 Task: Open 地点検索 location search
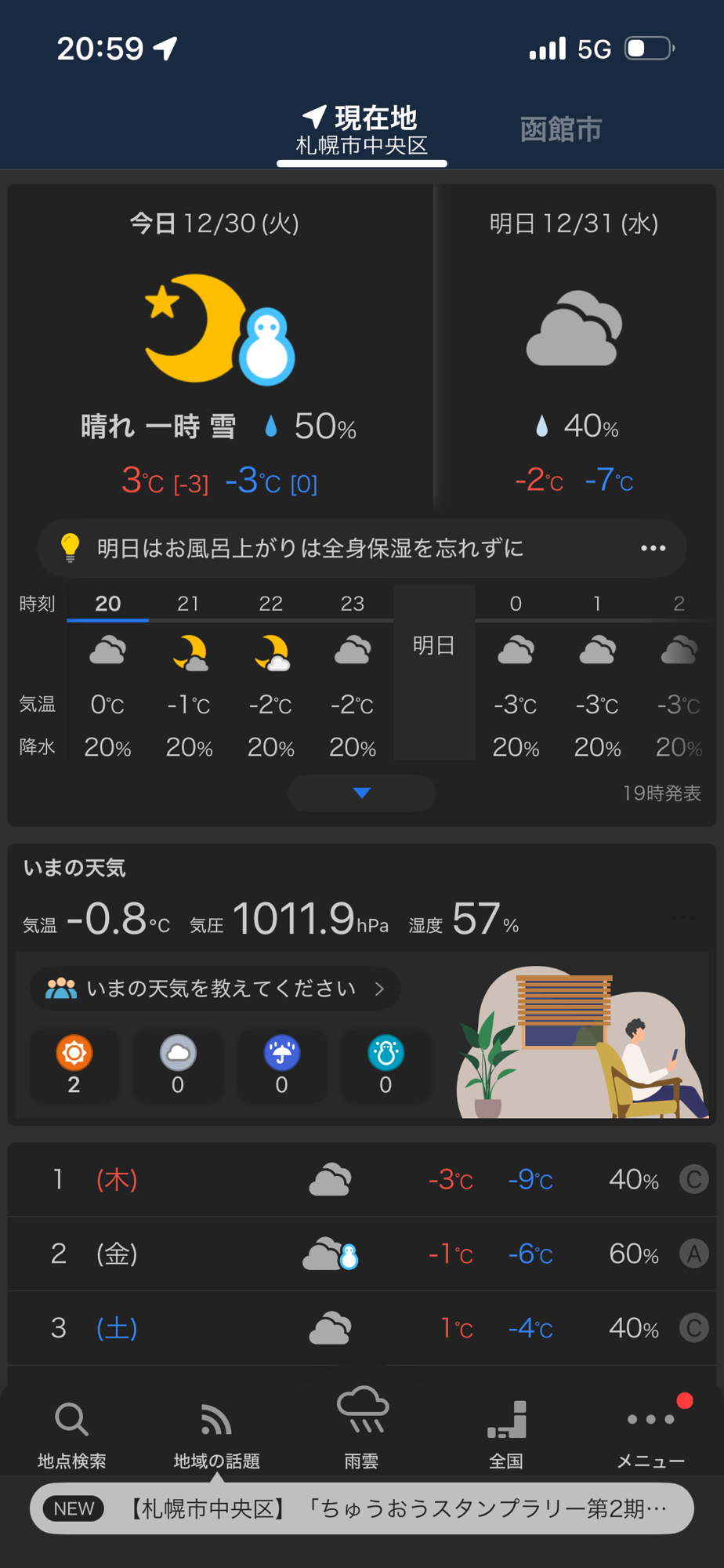pos(71,1433)
